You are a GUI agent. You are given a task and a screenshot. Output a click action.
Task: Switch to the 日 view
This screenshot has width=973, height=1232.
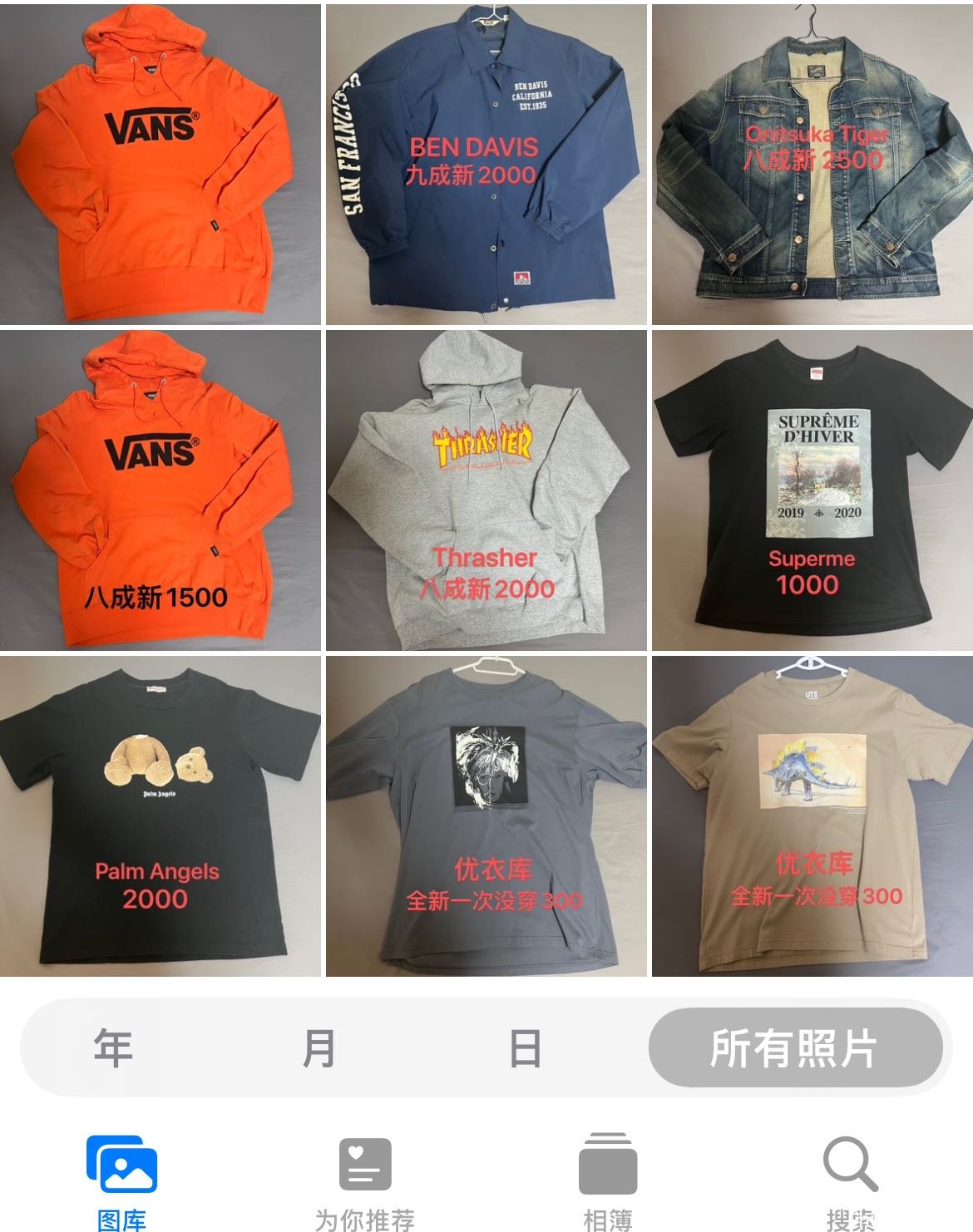pos(525,1047)
